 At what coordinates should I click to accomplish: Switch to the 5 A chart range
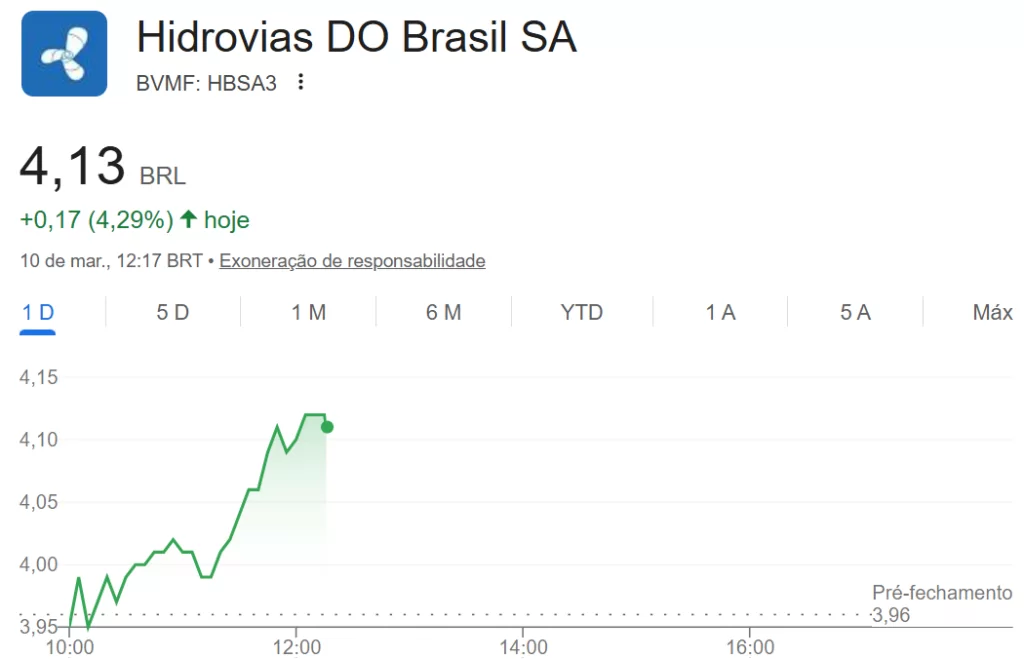coord(855,312)
